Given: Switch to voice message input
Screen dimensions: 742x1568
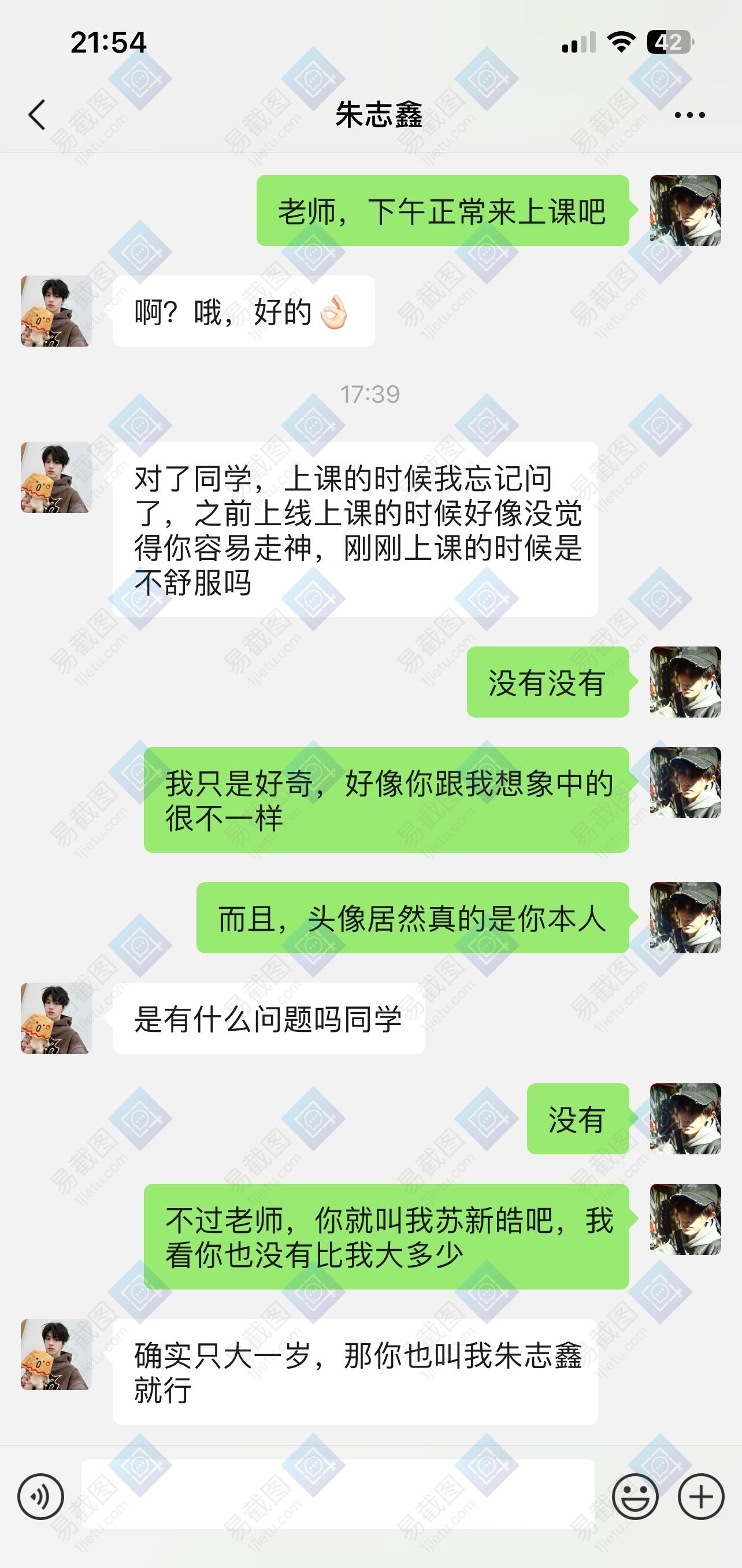Looking at the screenshot, I should click(40, 1496).
